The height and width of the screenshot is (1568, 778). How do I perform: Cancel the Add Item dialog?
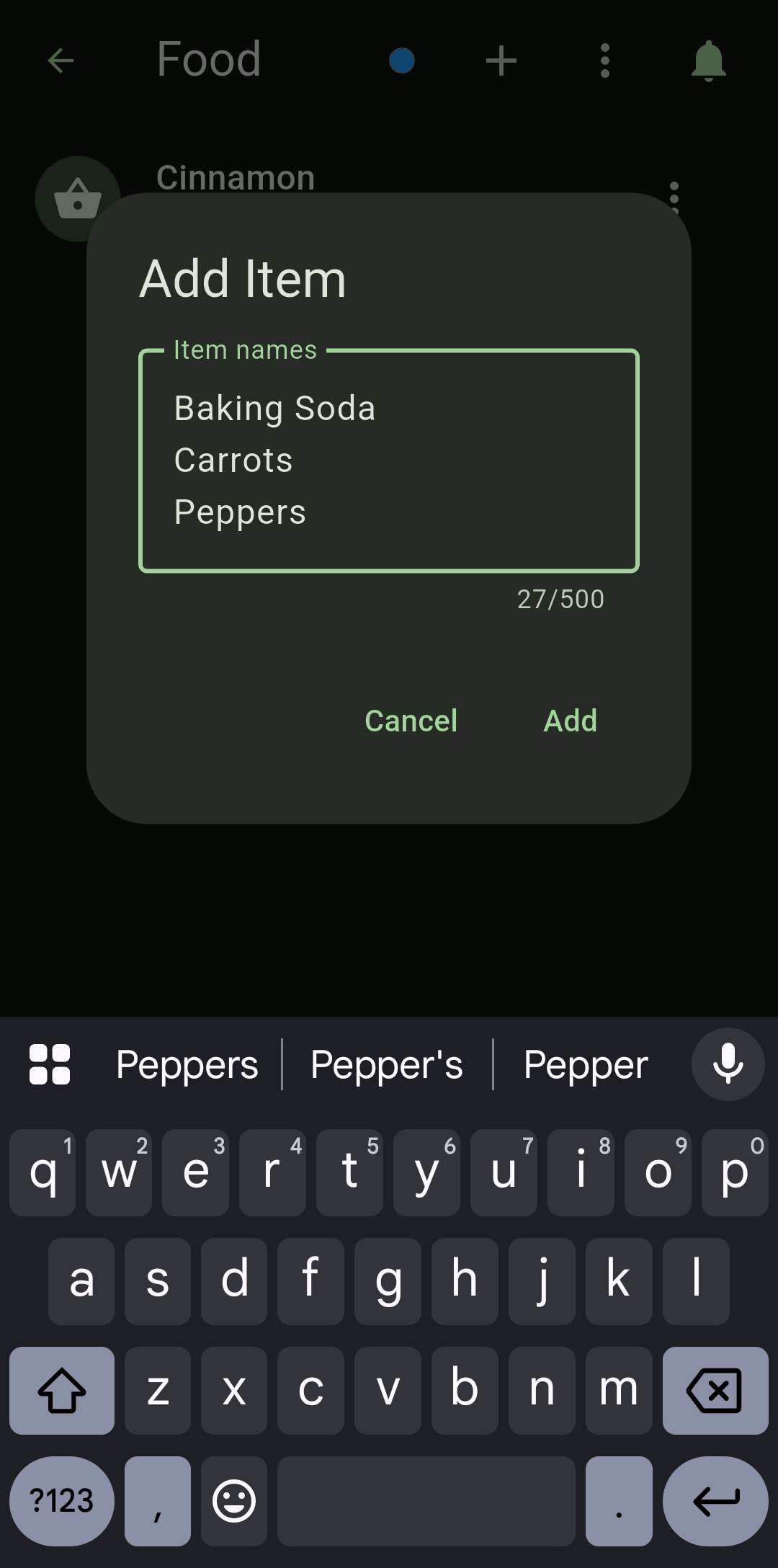[x=411, y=720]
